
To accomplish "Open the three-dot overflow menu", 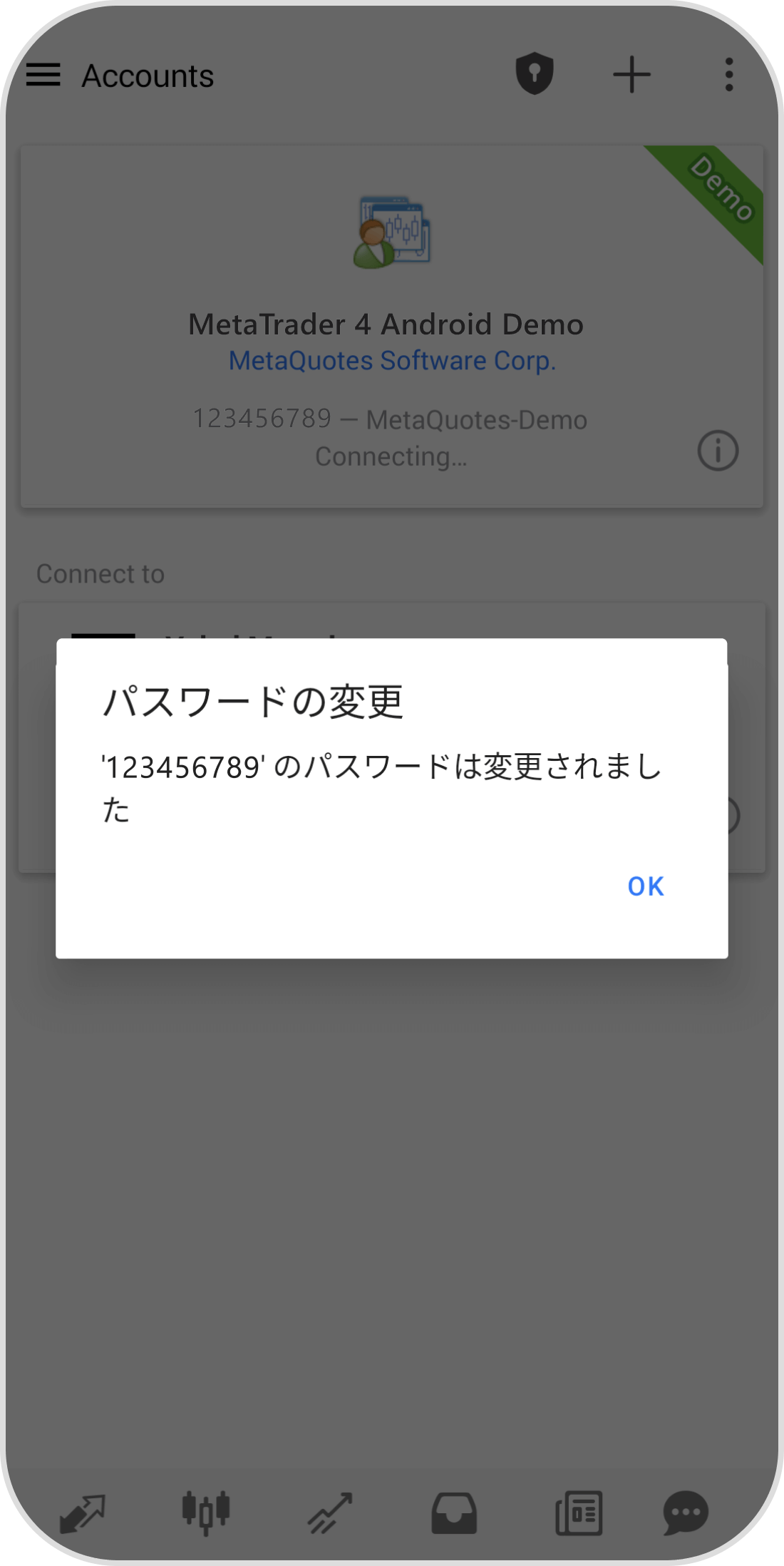I will (x=728, y=75).
